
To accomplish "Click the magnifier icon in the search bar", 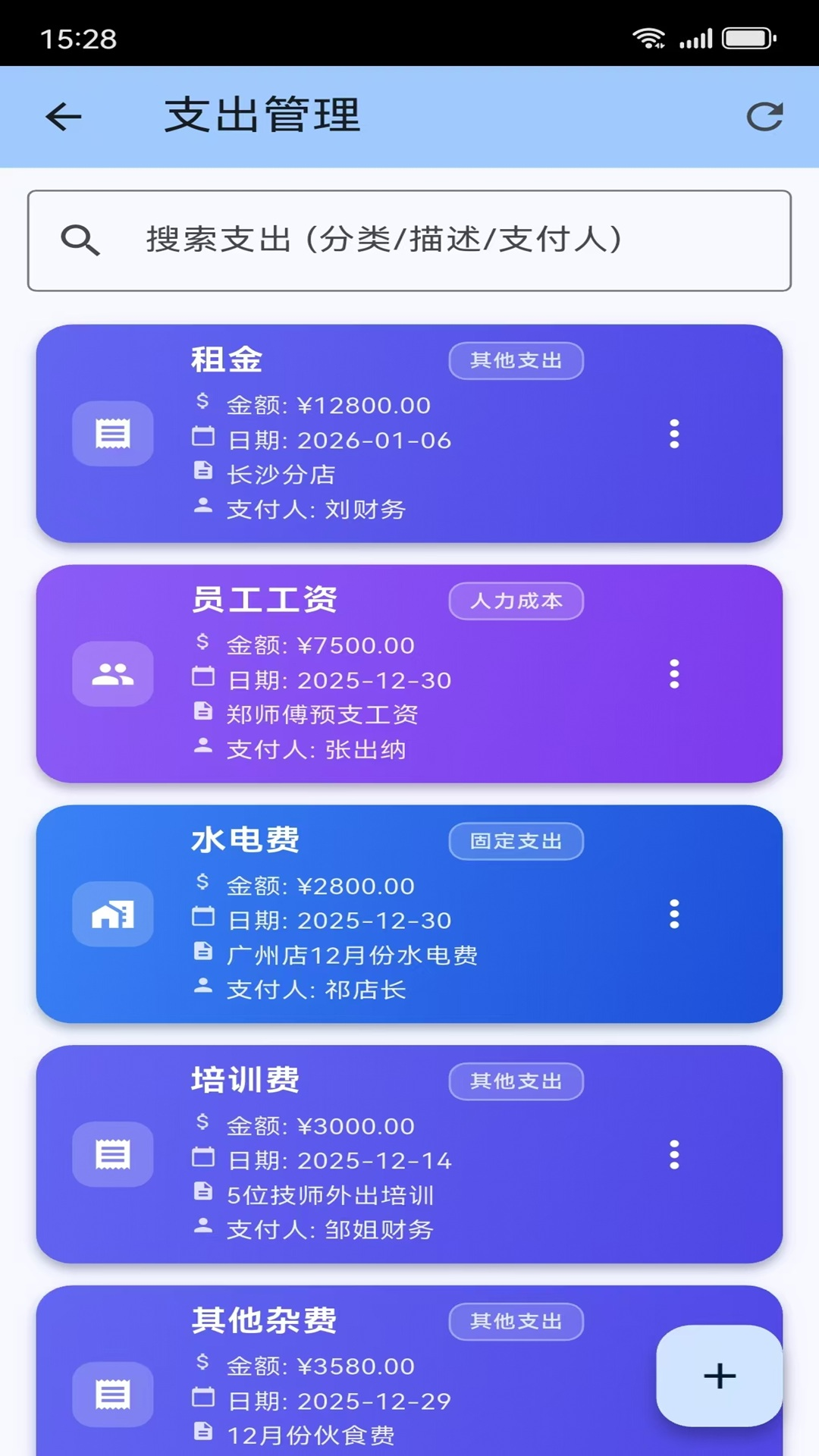I will pos(81,240).
